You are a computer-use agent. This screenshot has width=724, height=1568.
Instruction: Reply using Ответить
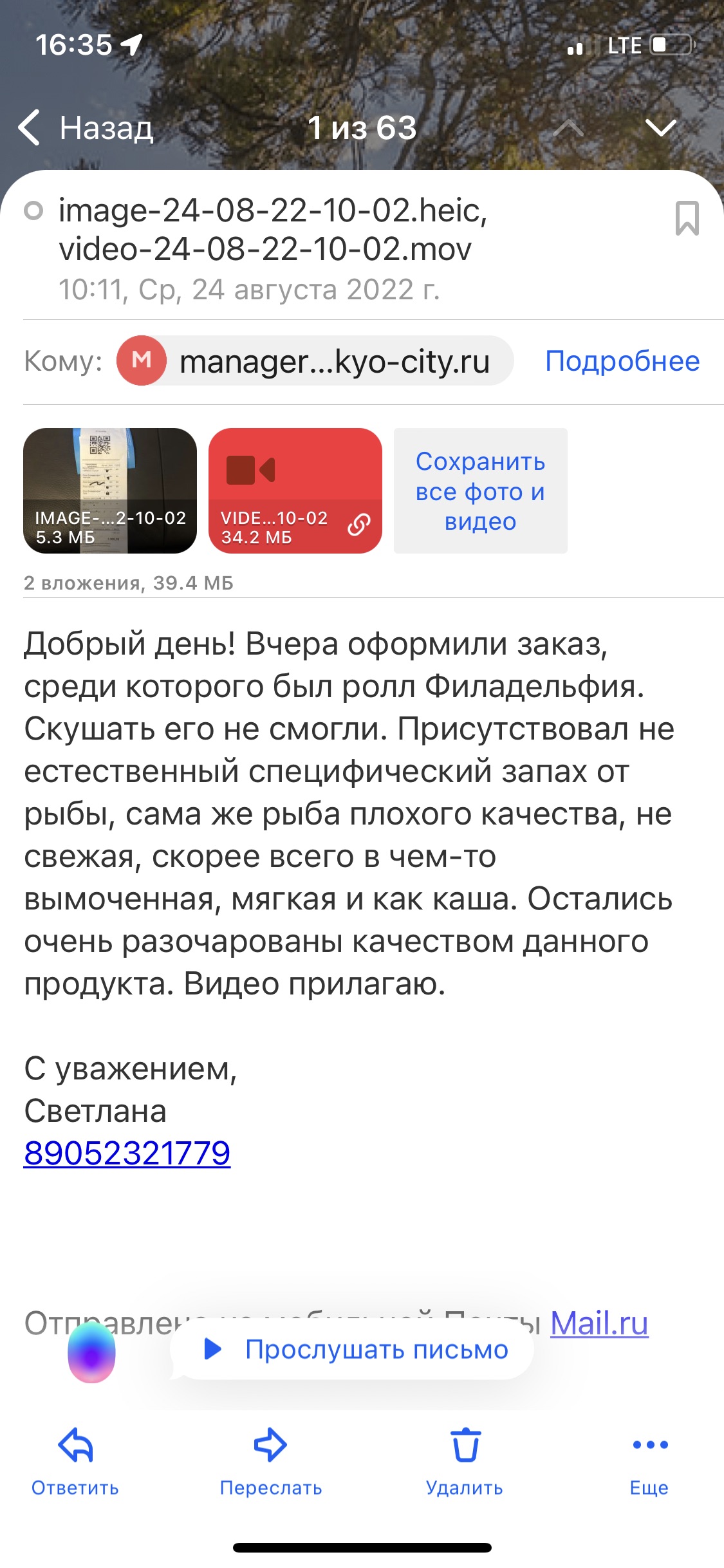(x=75, y=1462)
